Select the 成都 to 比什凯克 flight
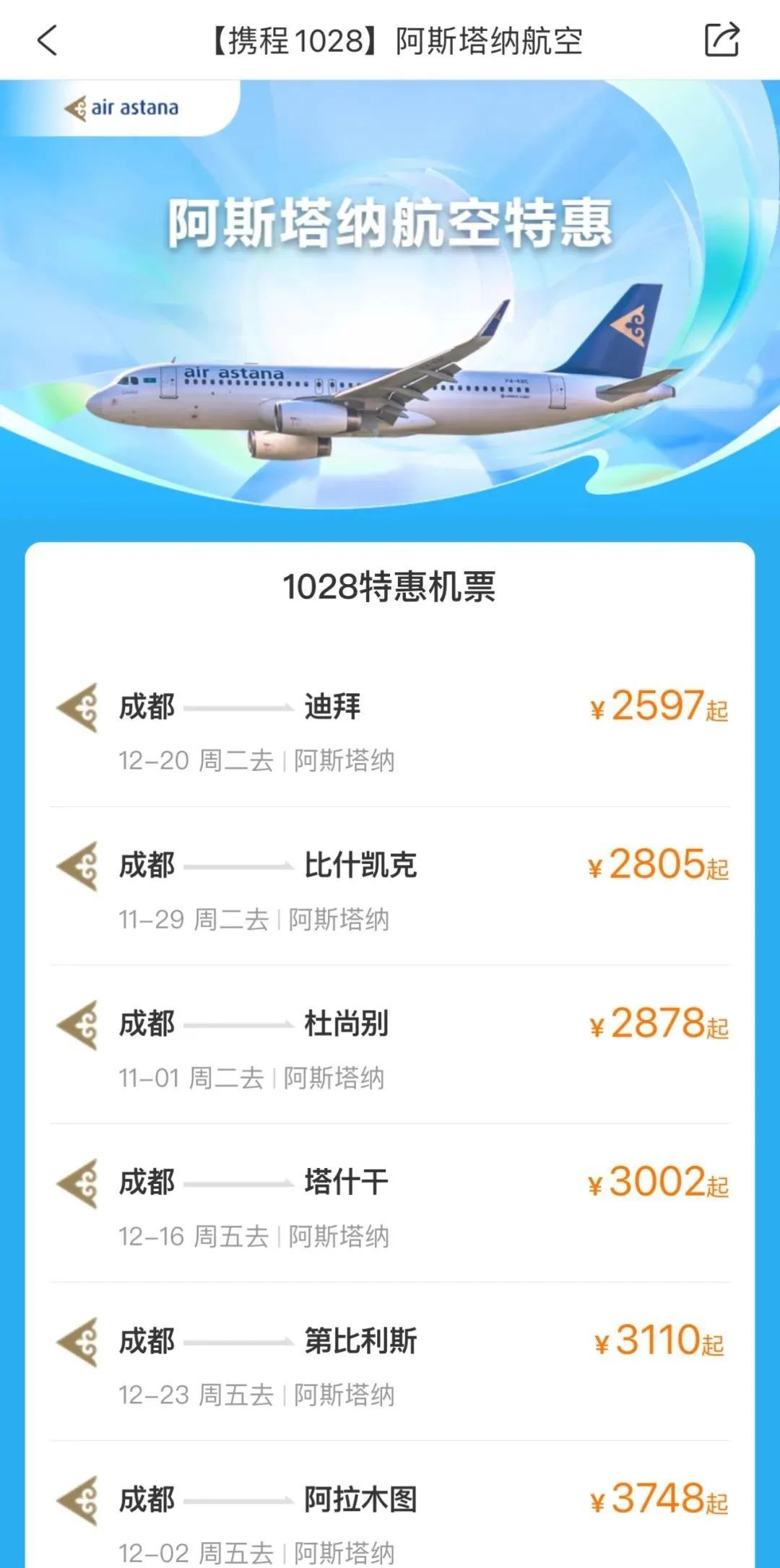The width and height of the screenshot is (780, 1568). click(390, 888)
